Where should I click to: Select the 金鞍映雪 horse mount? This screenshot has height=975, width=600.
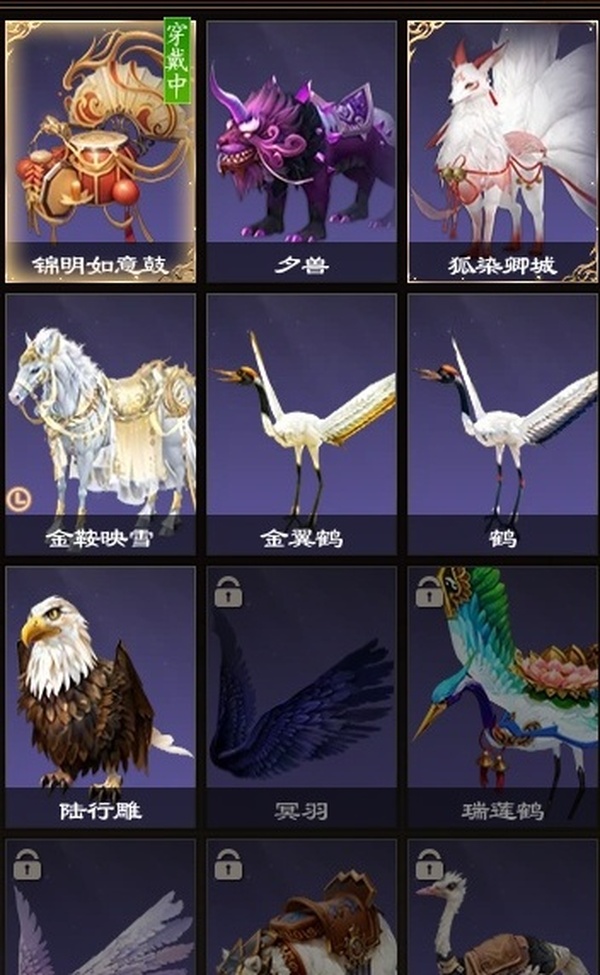100,423
